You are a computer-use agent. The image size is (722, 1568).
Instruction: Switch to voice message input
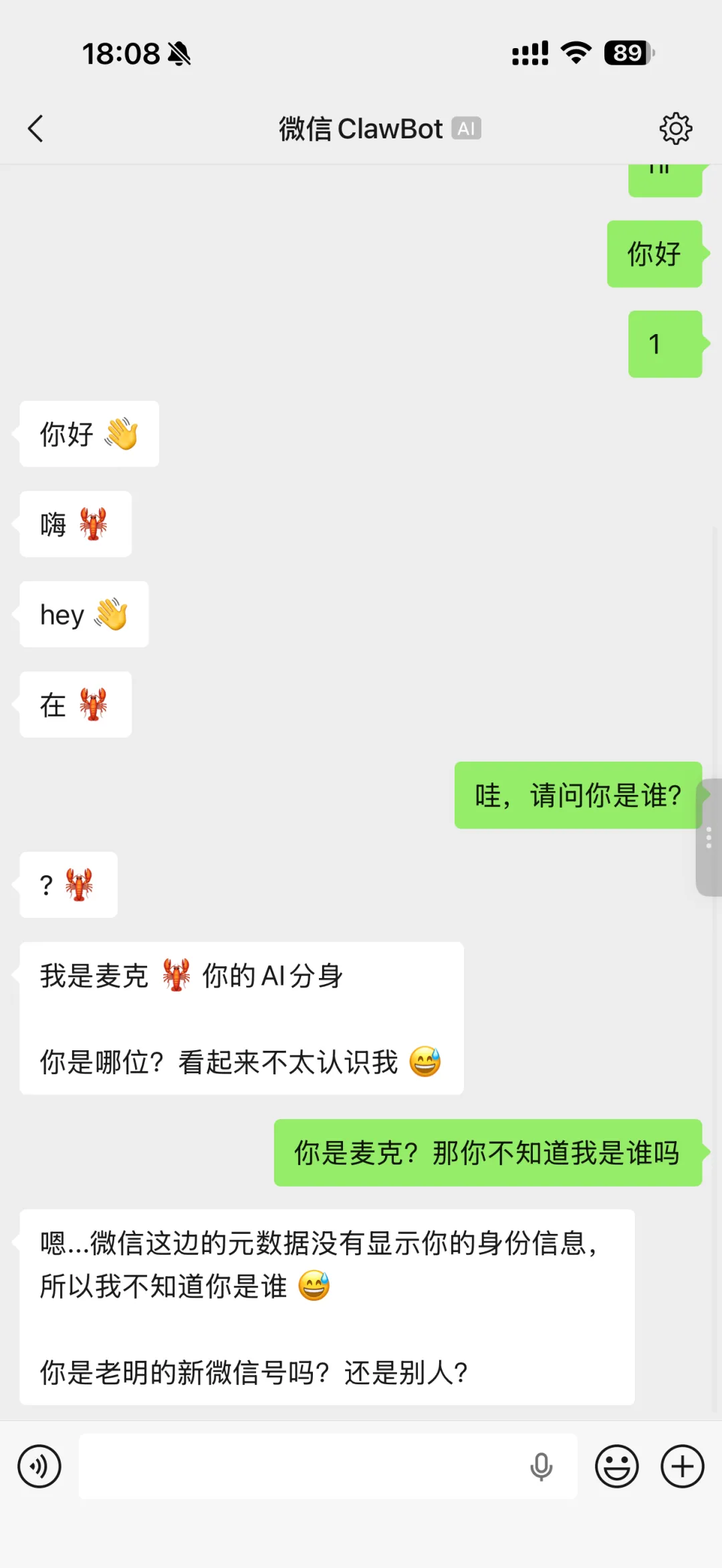[39, 1466]
